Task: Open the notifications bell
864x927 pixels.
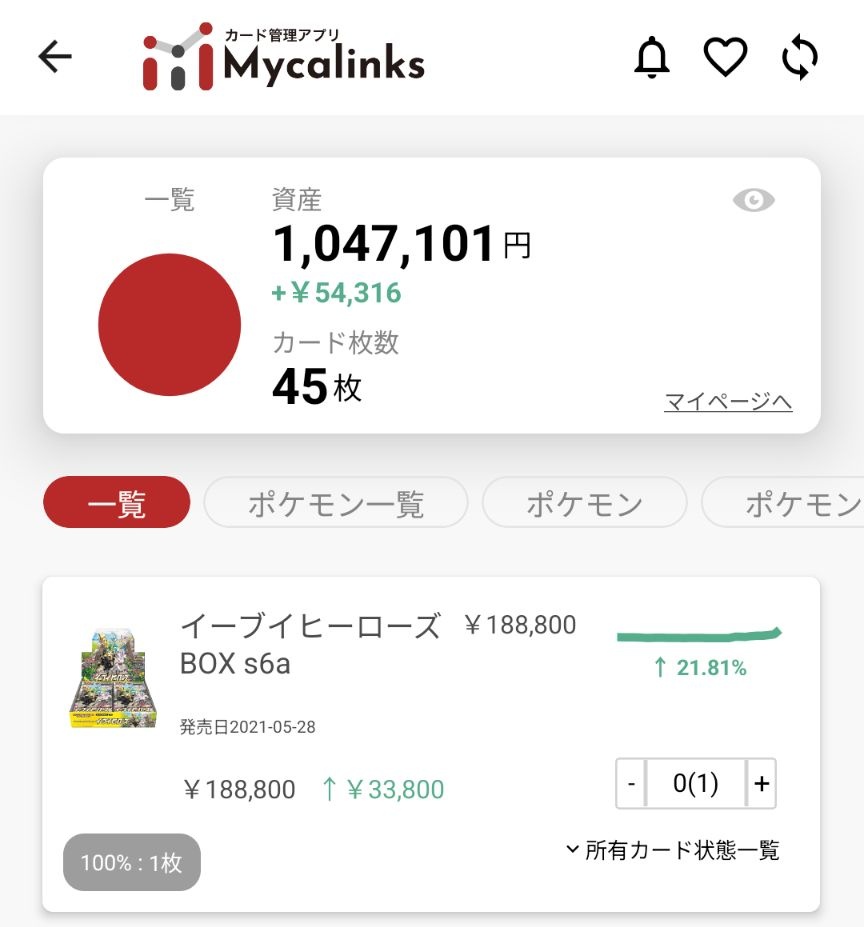Action: click(x=652, y=58)
